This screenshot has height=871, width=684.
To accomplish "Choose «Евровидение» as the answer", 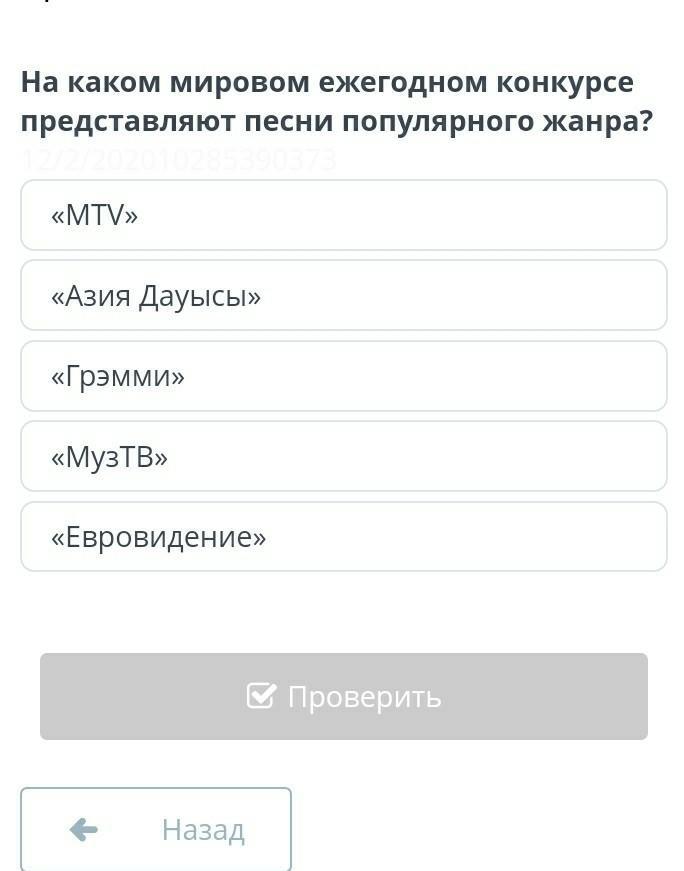I will (x=343, y=537).
